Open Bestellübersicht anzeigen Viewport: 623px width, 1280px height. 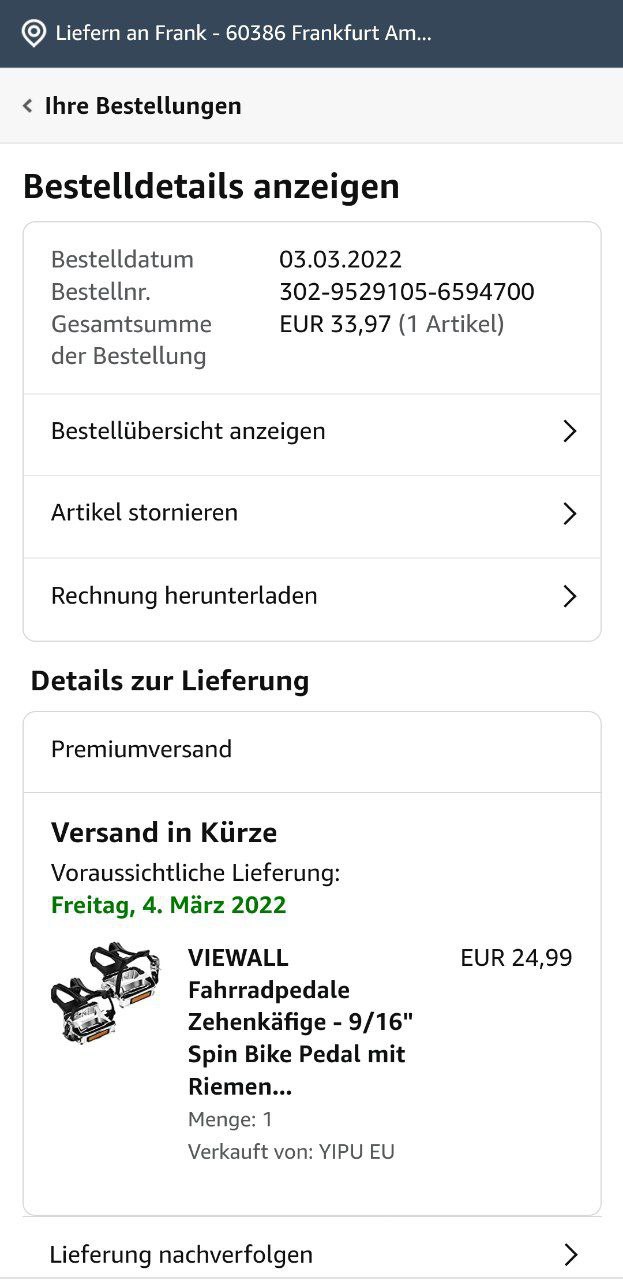click(x=312, y=432)
